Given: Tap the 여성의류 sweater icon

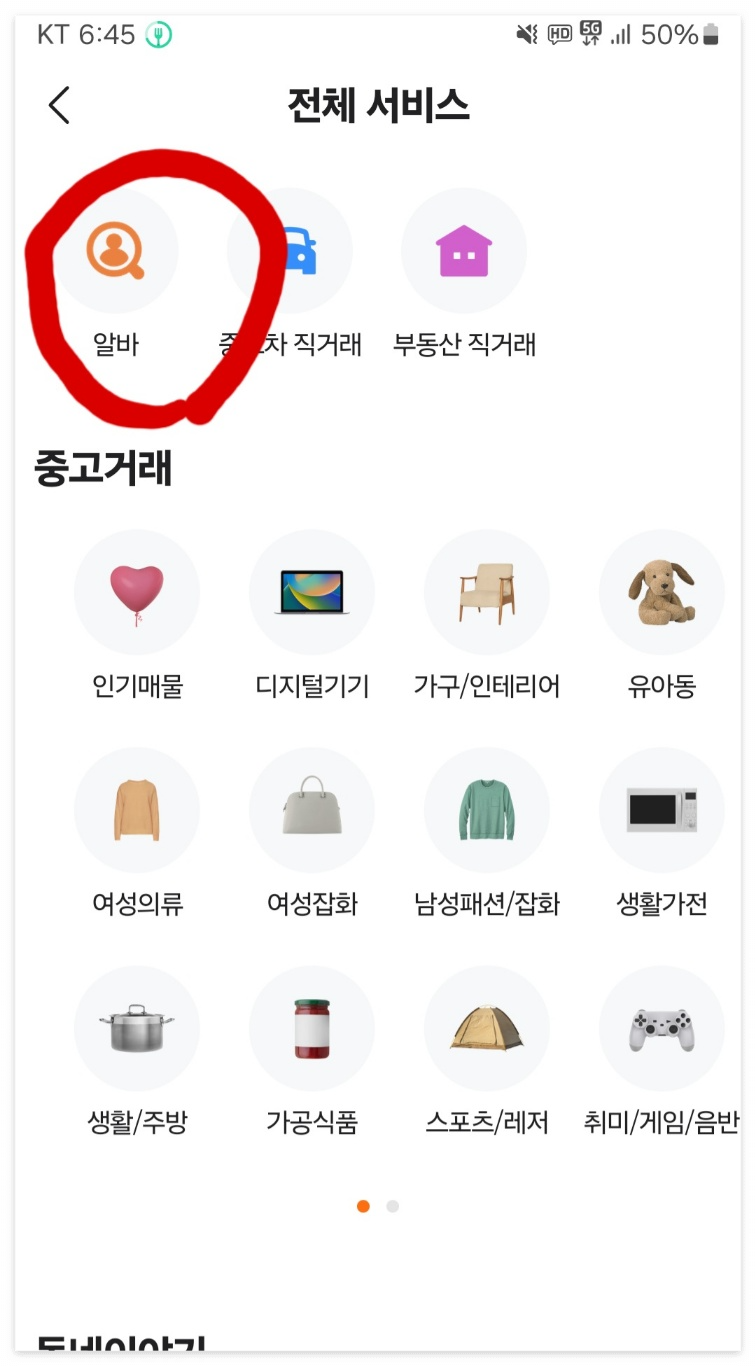Looking at the screenshot, I should point(136,810).
